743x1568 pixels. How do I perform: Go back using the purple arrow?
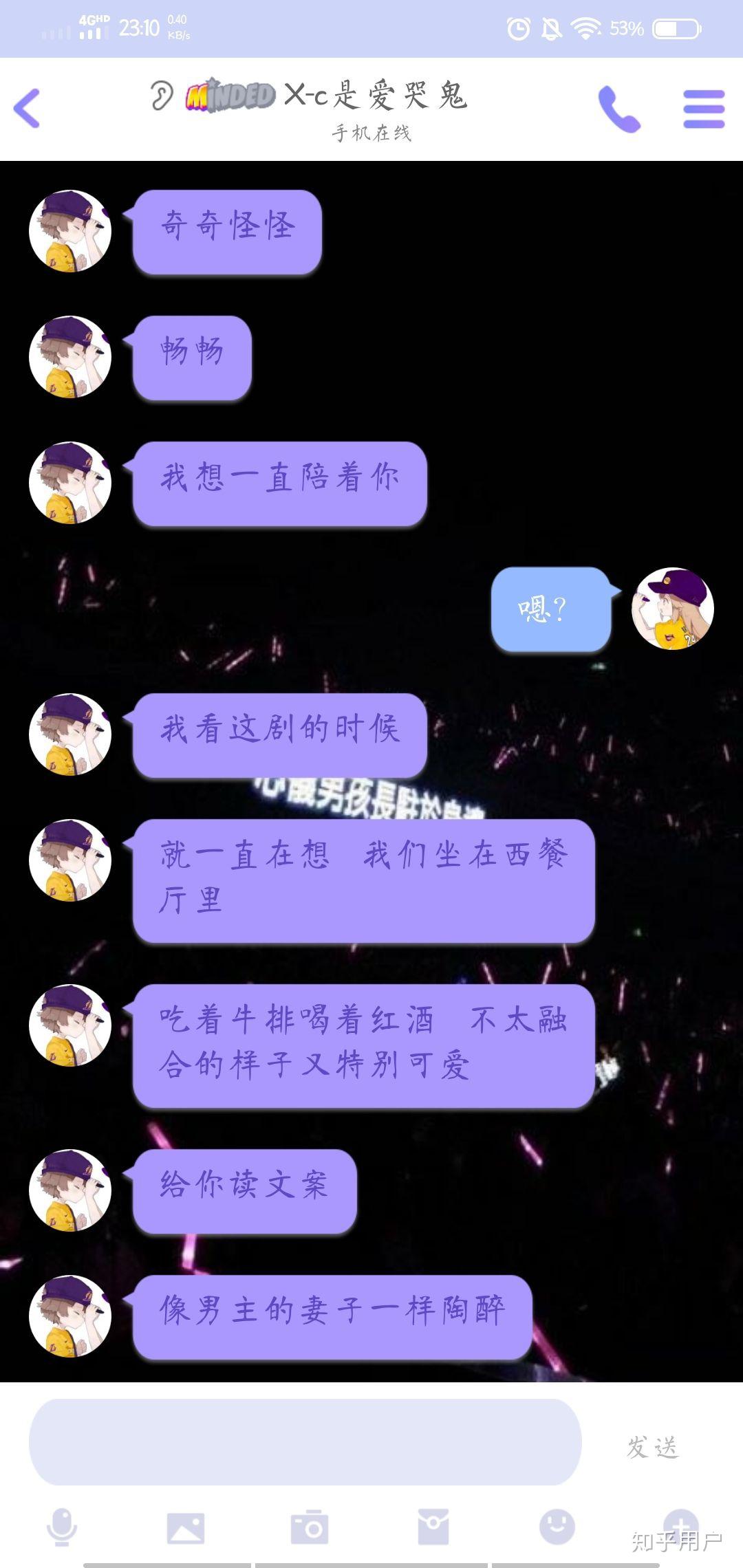(x=28, y=108)
